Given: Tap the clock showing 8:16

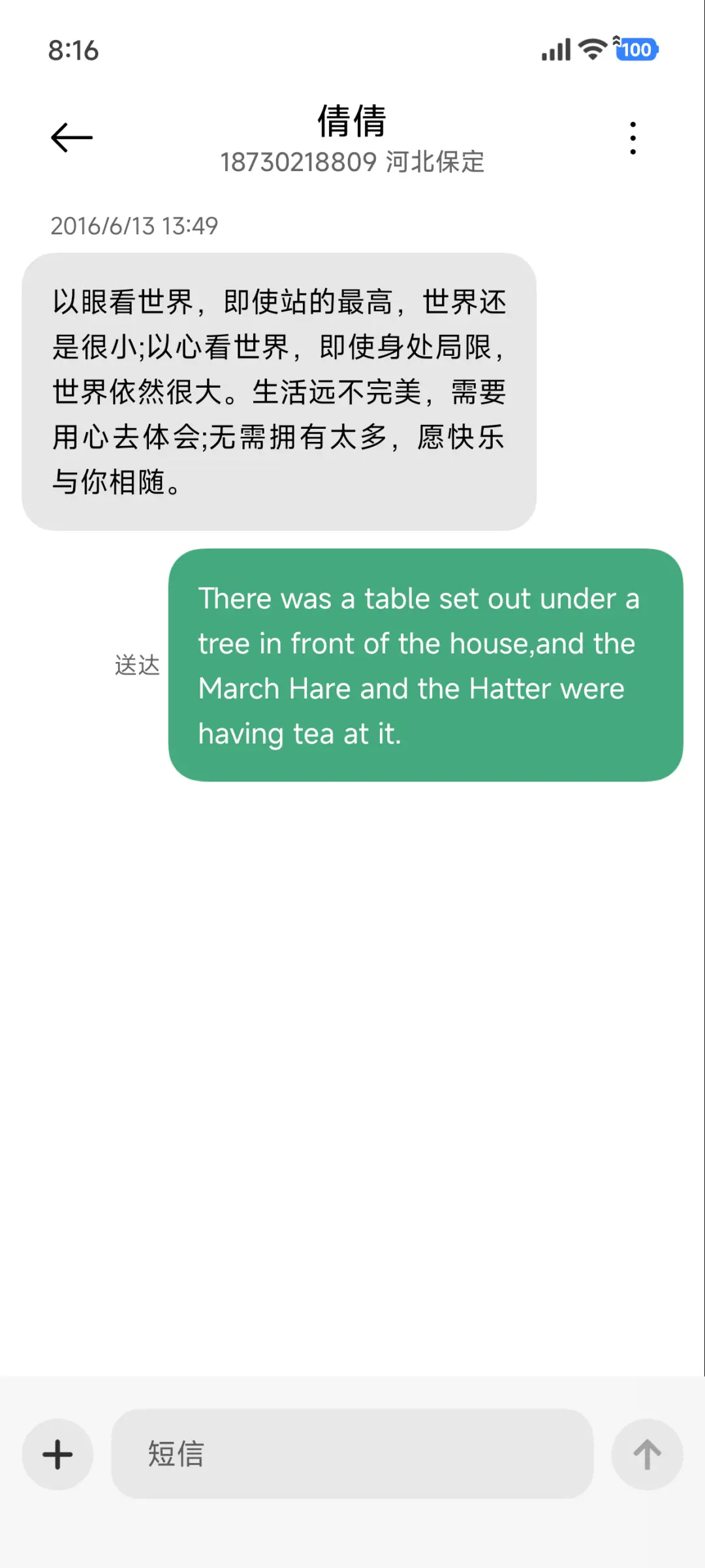Looking at the screenshot, I should tap(74, 51).
